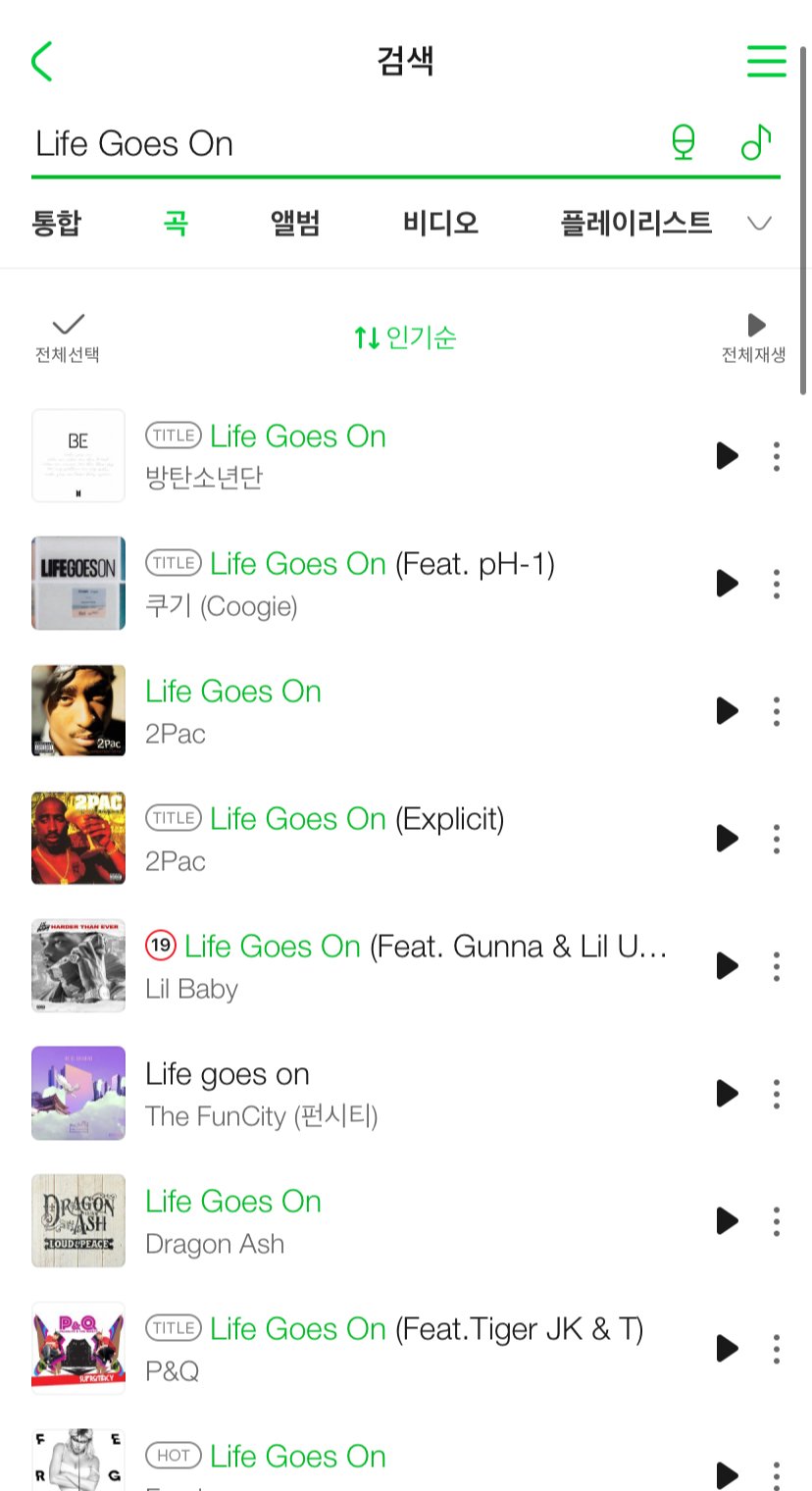The width and height of the screenshot is (812, 1491).
Task: Play P&Q's Life Goes On
Action: [x=727, y=1349]
